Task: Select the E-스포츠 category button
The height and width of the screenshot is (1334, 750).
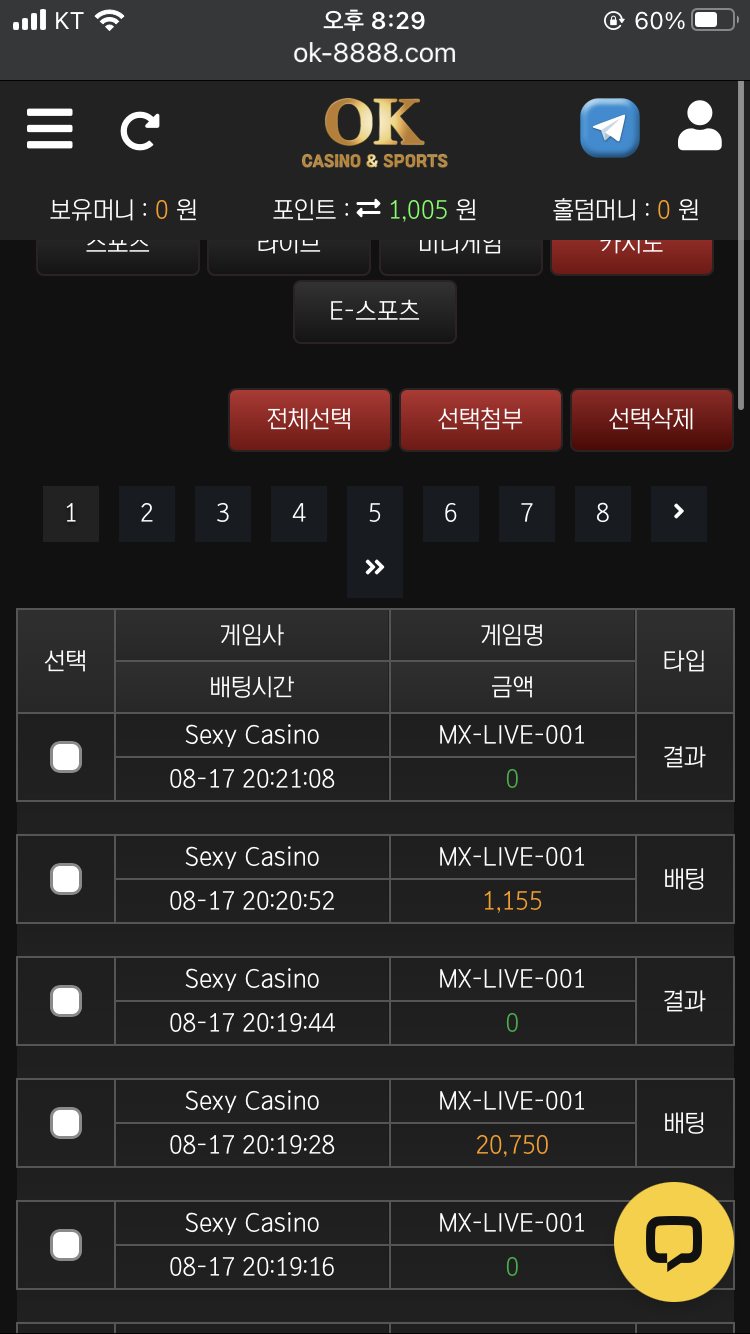Action: (375, 311)
